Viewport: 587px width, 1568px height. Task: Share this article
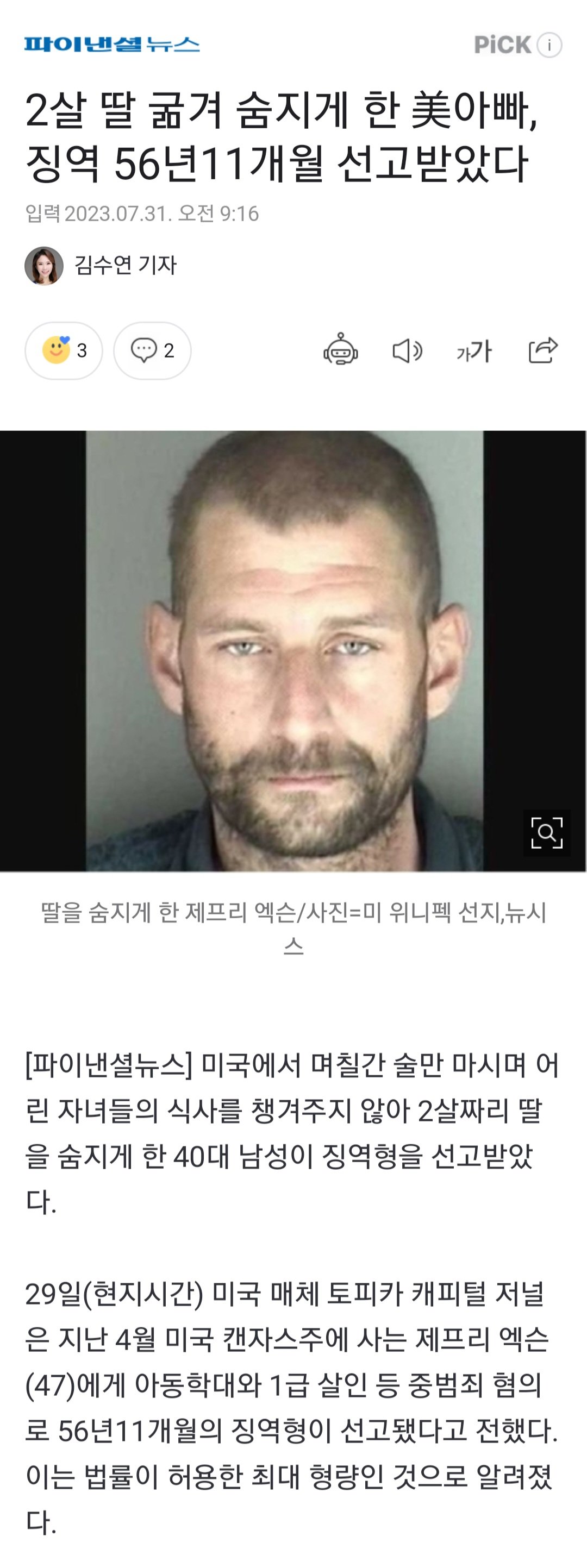click(x=542, y=350)
